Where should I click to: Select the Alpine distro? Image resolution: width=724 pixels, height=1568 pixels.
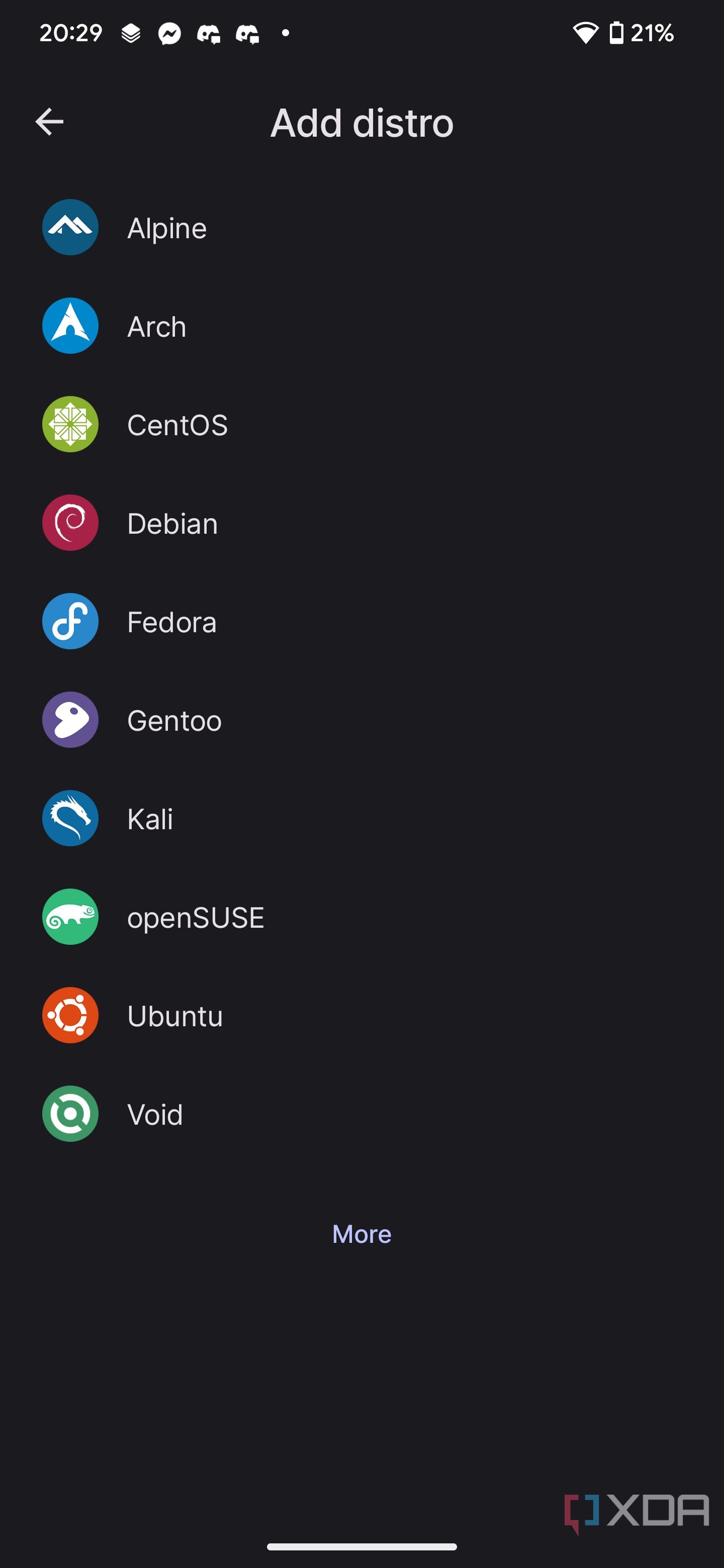point(166,228)
